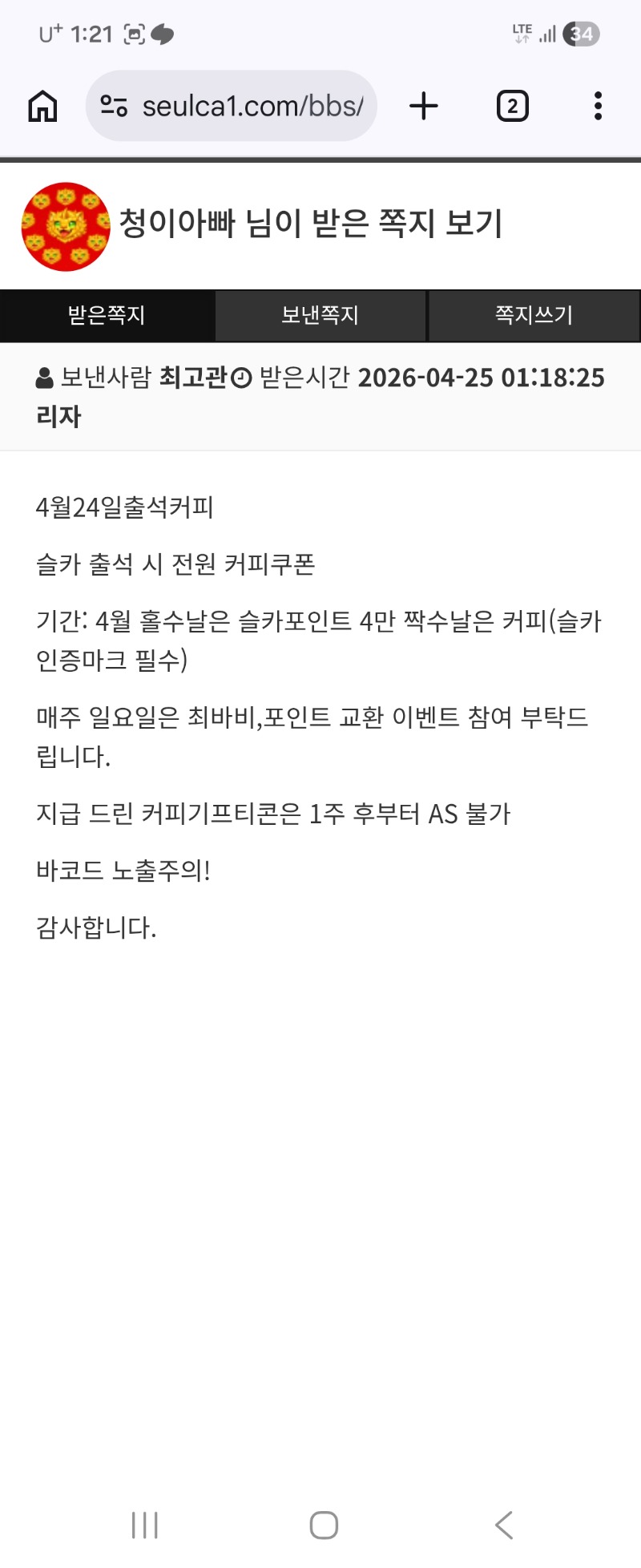Open the recent apps view

(x=145, y=1525)
